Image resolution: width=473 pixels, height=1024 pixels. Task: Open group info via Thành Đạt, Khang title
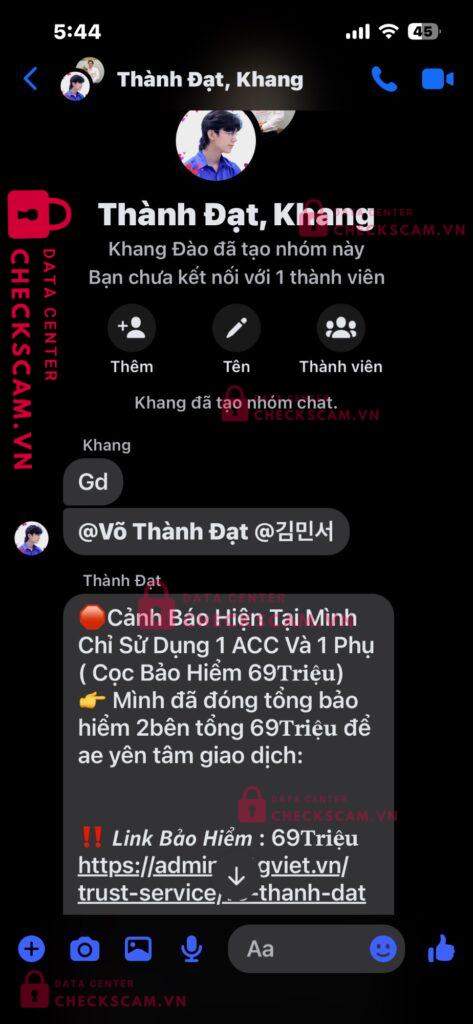pyautogui.click(x=210, y=80)
